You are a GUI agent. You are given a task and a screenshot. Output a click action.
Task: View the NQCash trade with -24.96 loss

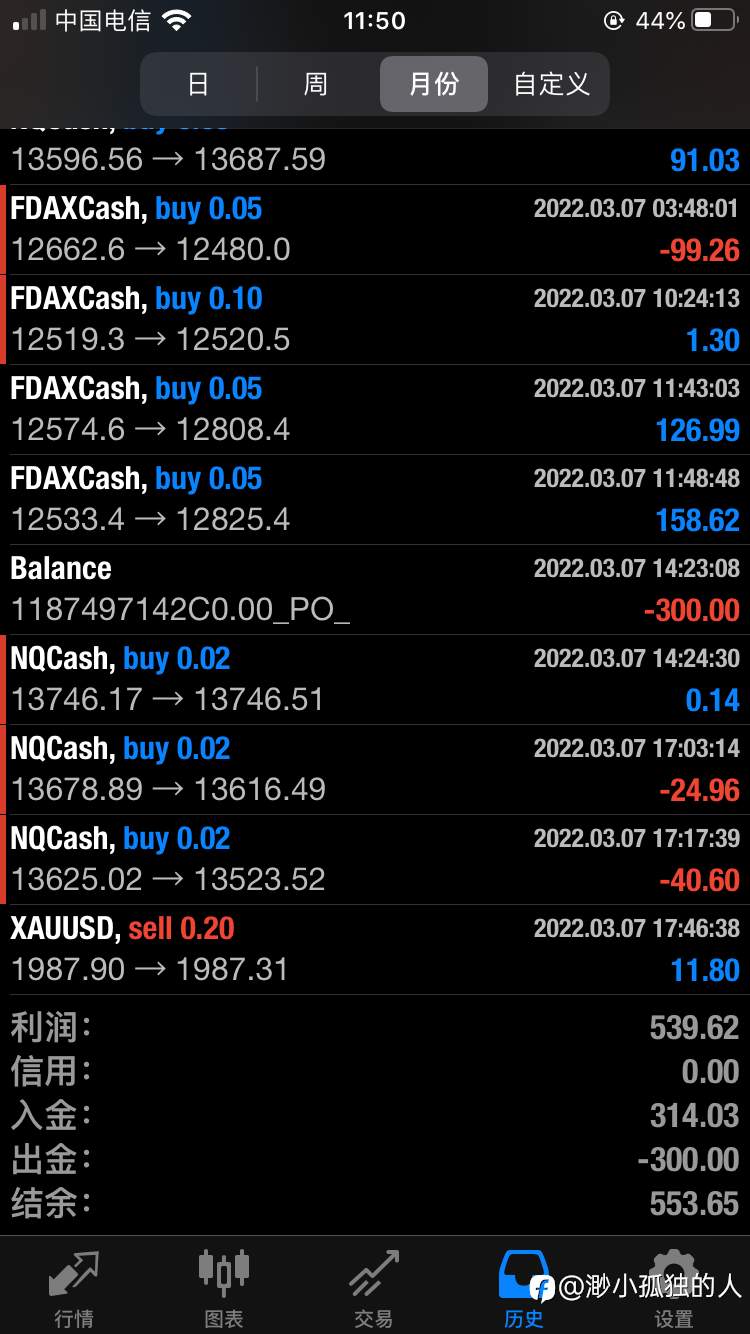coord(375,770)
